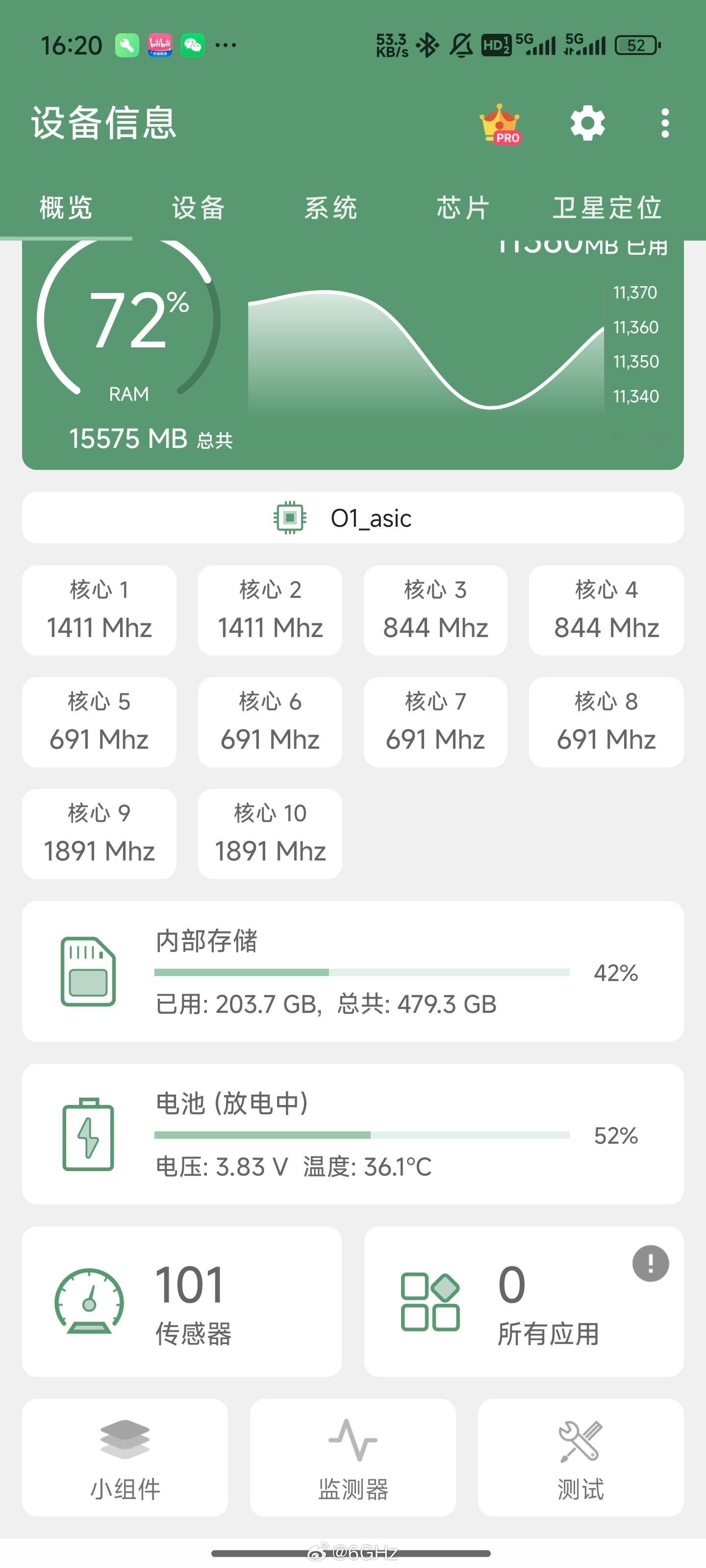Switch to the 设备 tab
The height and width of the screenshot is (1568, 706).
[199, 208]
